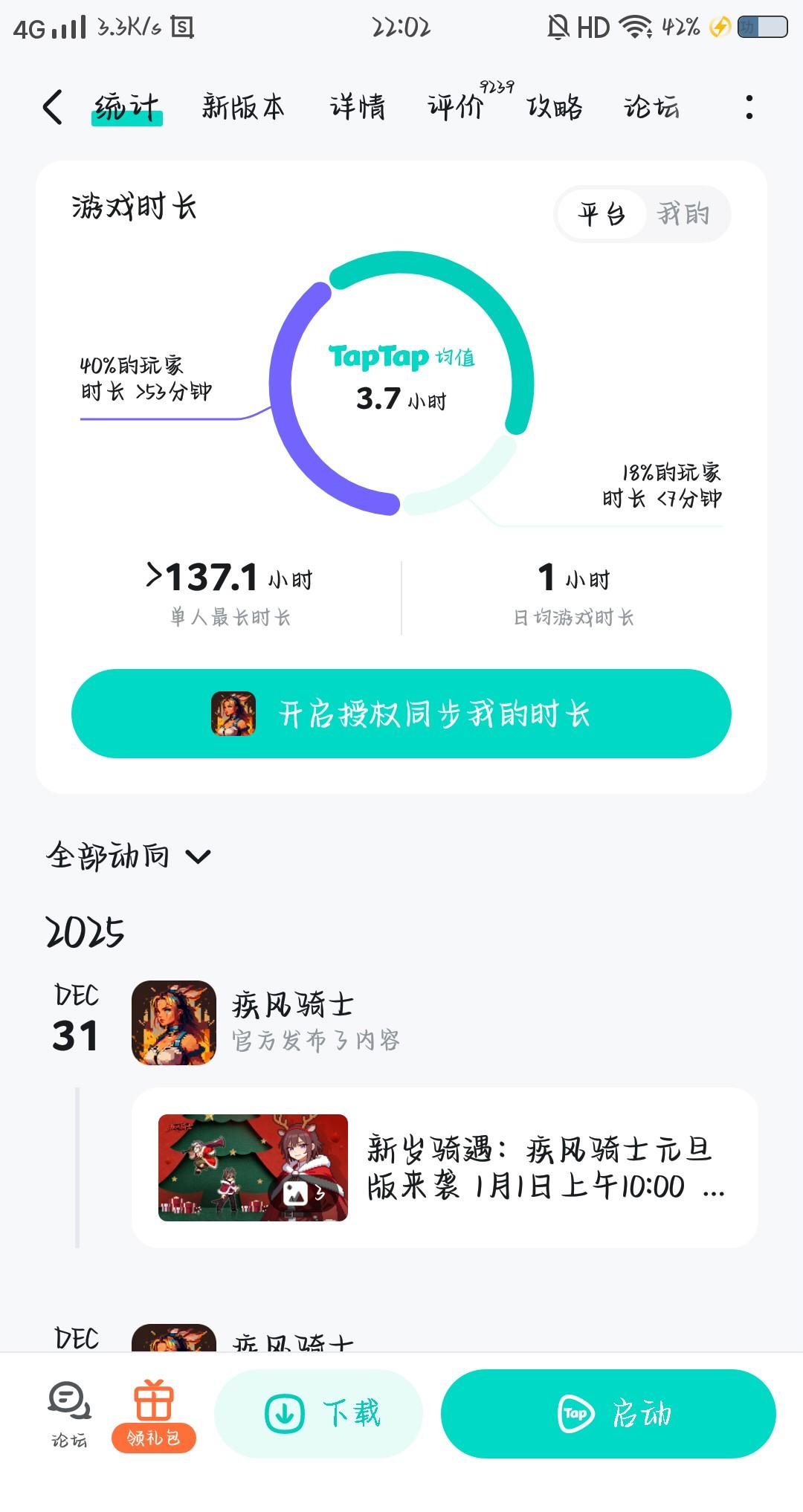Screen dimensions: 803x1512
Task: Open the 疾风骑士 entry dated DEC 31
Action: tap(292, 1021)
